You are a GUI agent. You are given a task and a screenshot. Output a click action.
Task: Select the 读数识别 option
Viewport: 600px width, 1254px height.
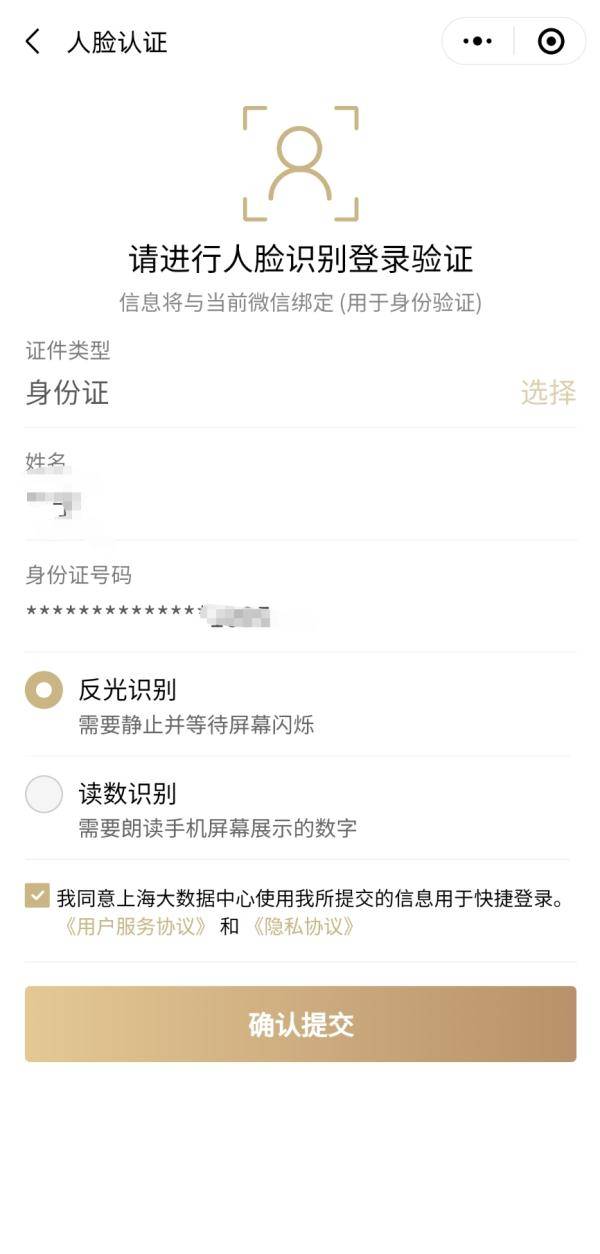[x=44, y=794]
